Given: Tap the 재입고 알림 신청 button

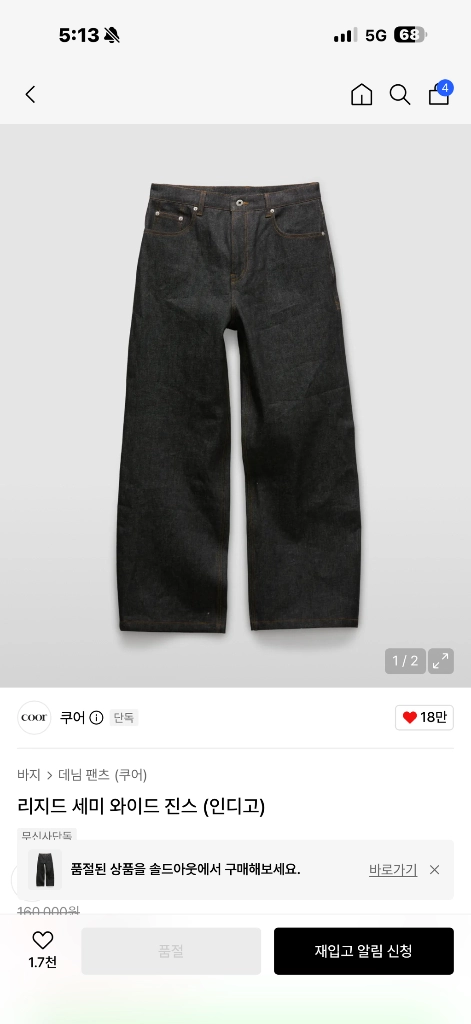Looking at the screenshot, I should (x=364, y=951).
